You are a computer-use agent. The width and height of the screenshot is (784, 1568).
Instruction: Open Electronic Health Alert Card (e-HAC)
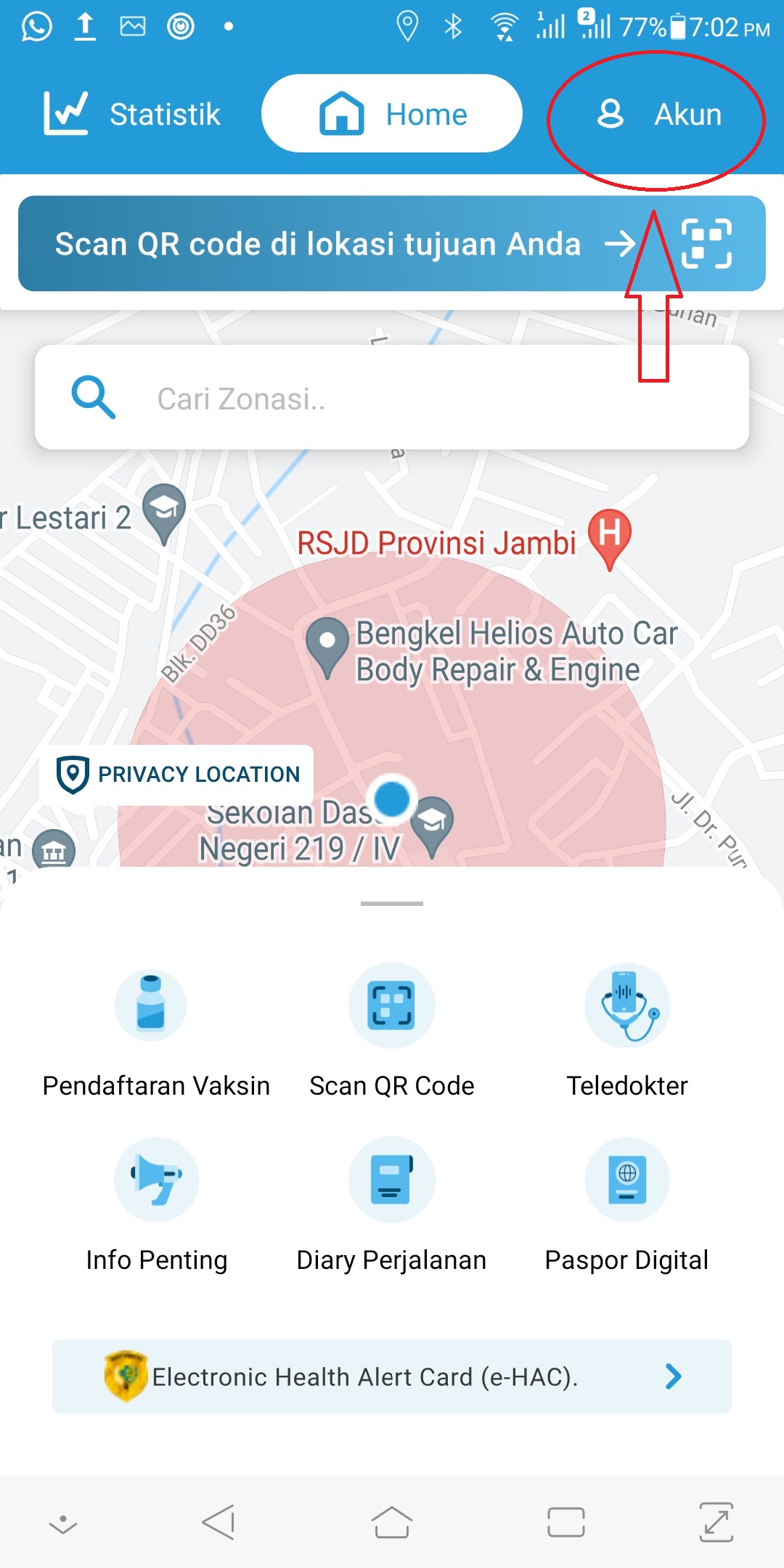click(x=392, y=1376)
